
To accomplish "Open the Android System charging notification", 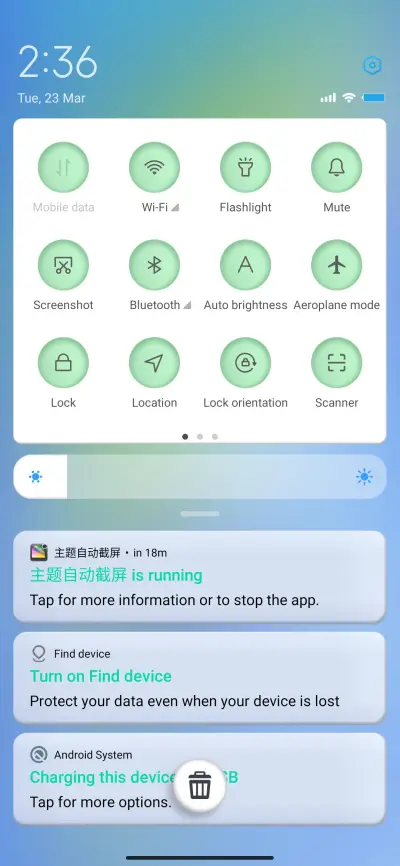I will [x=199, y=779].
